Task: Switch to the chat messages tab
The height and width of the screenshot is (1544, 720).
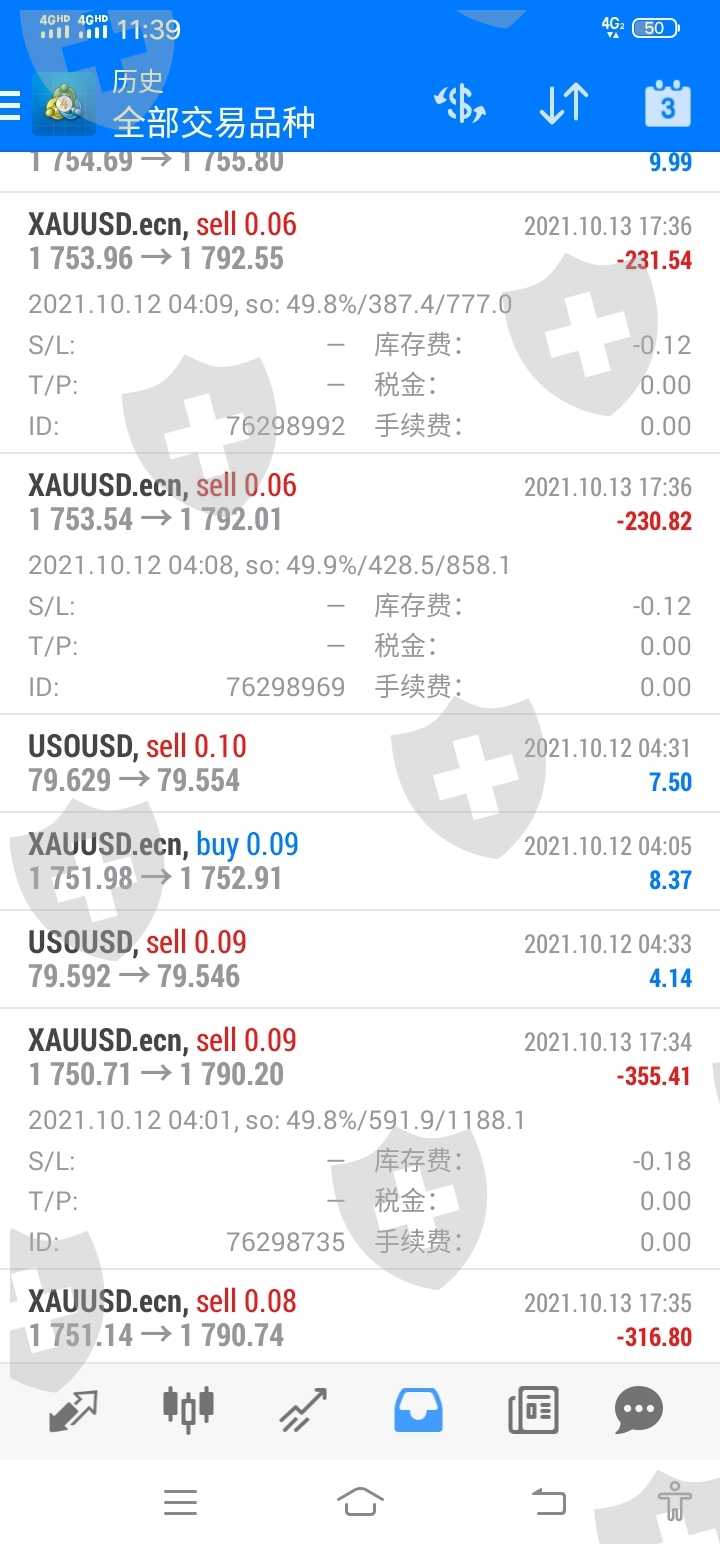Action: pyautogui.click(x=639, y=1410)
